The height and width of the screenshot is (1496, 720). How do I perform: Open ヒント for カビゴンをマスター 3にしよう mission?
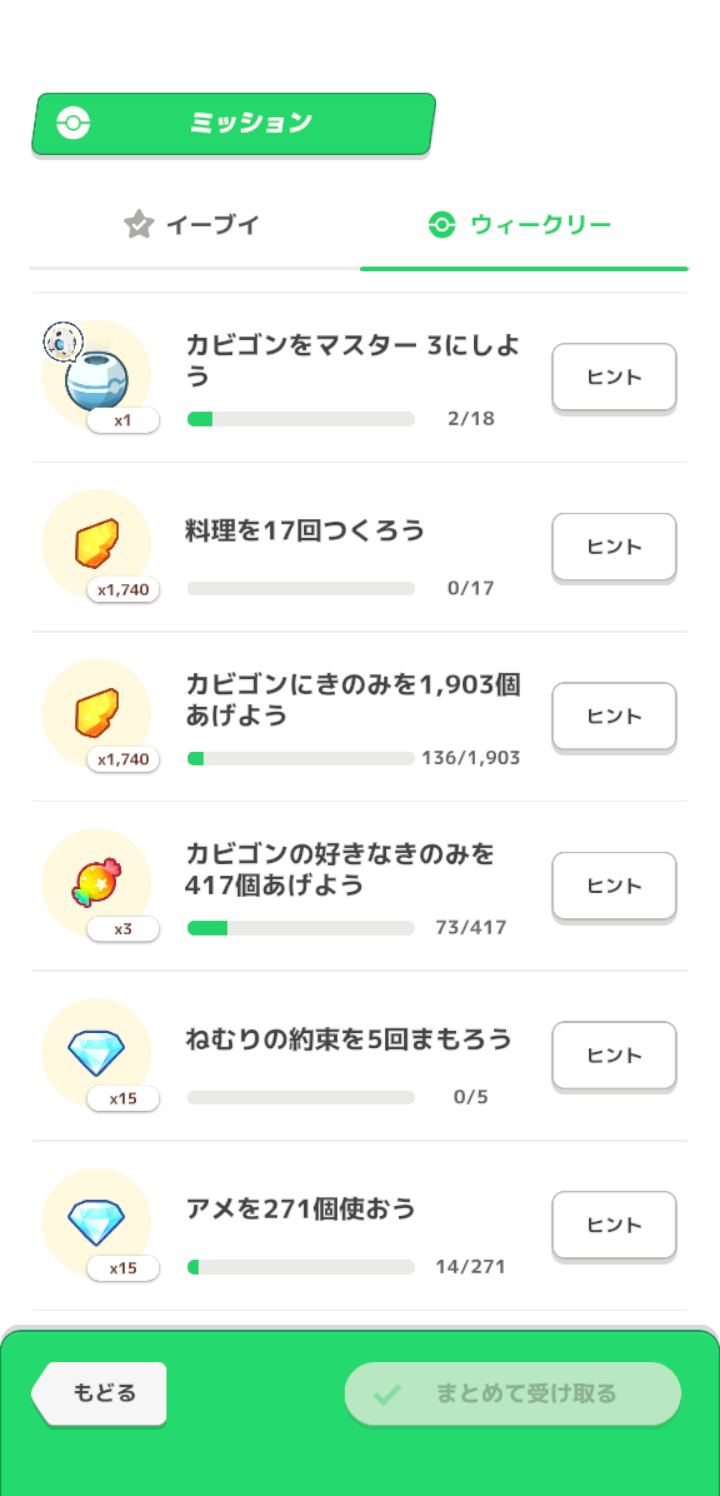614,377
